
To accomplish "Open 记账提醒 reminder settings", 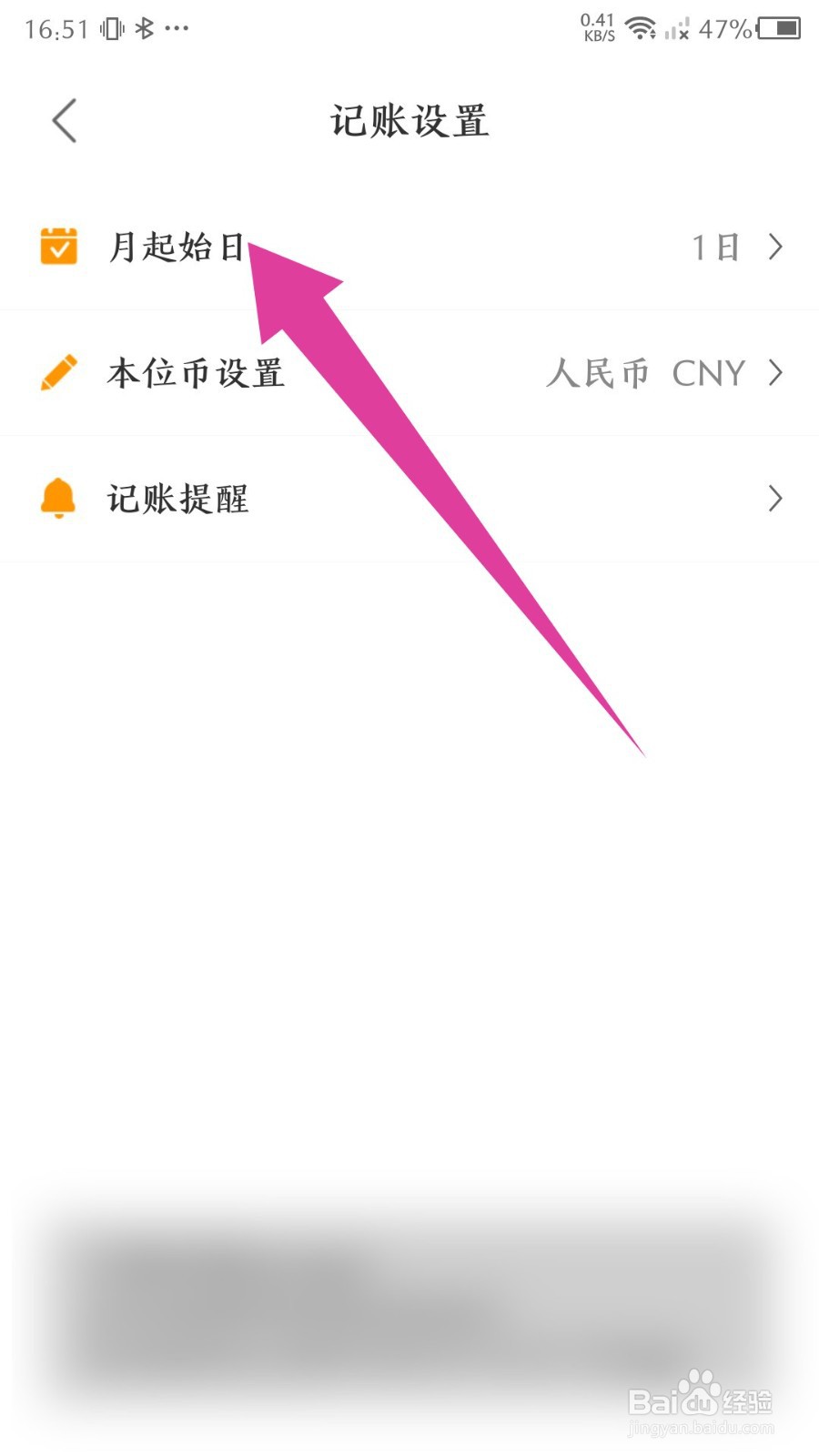I will coord(409,499).
